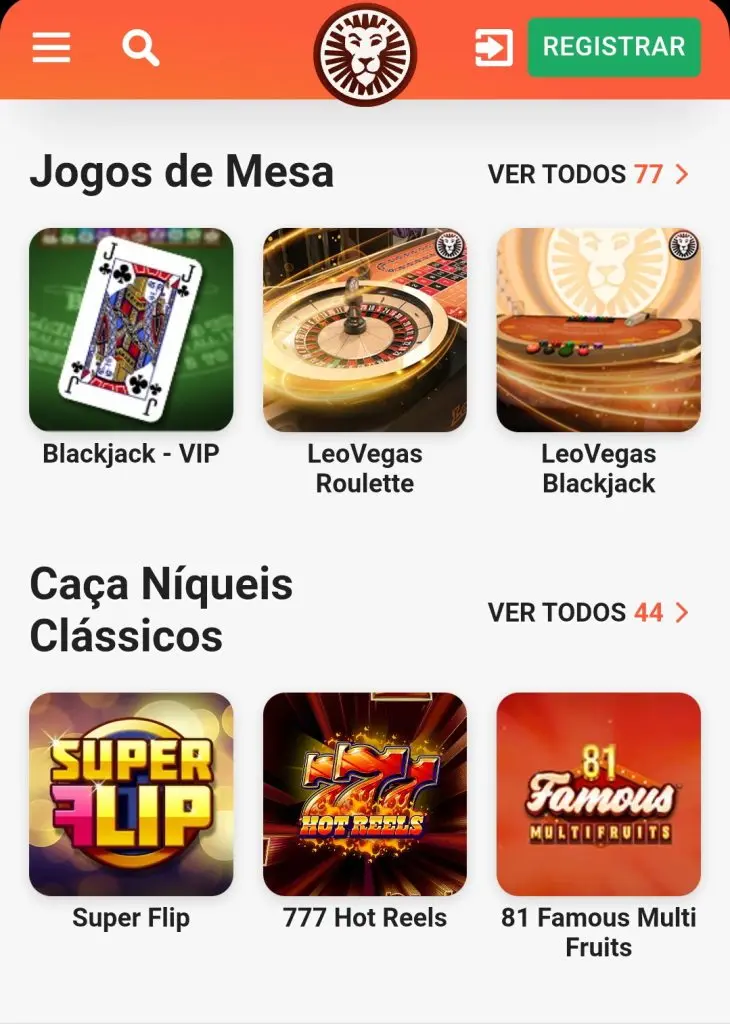
Task: Open the hamburger navigation menu
Action: tap(51, 45)
